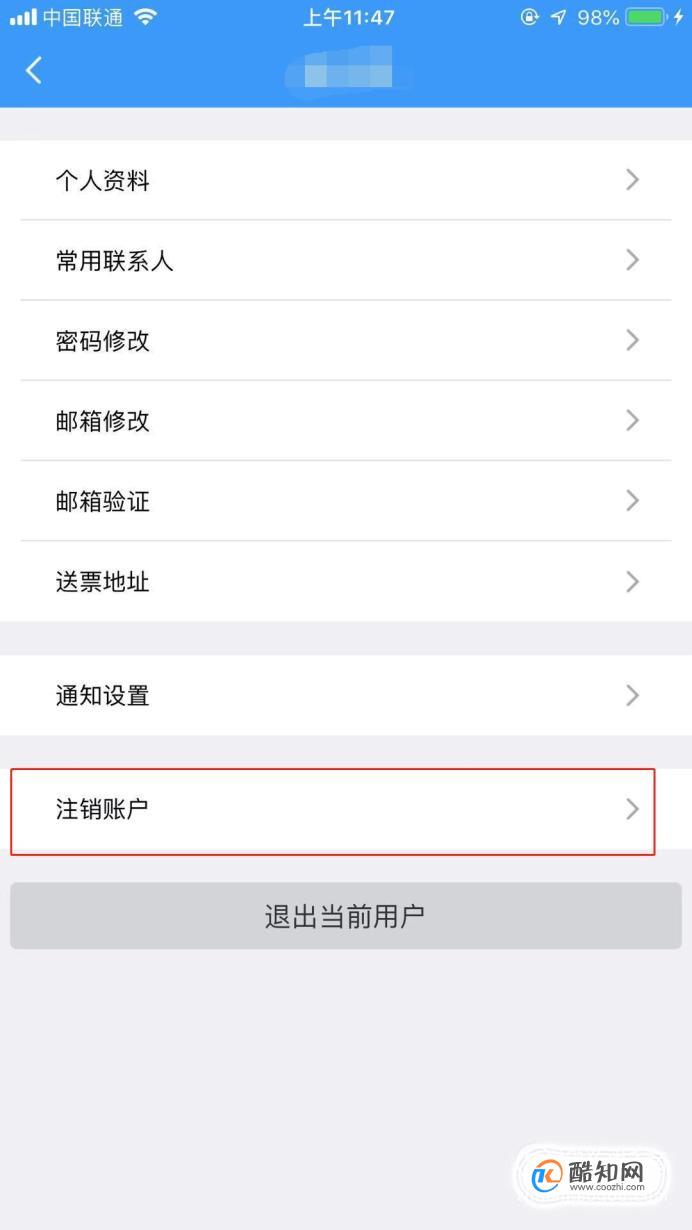Tap 退出当前用户 to log out
Image resolution: width=692 pixels, height=1230 pixels.
pos(346,916)
